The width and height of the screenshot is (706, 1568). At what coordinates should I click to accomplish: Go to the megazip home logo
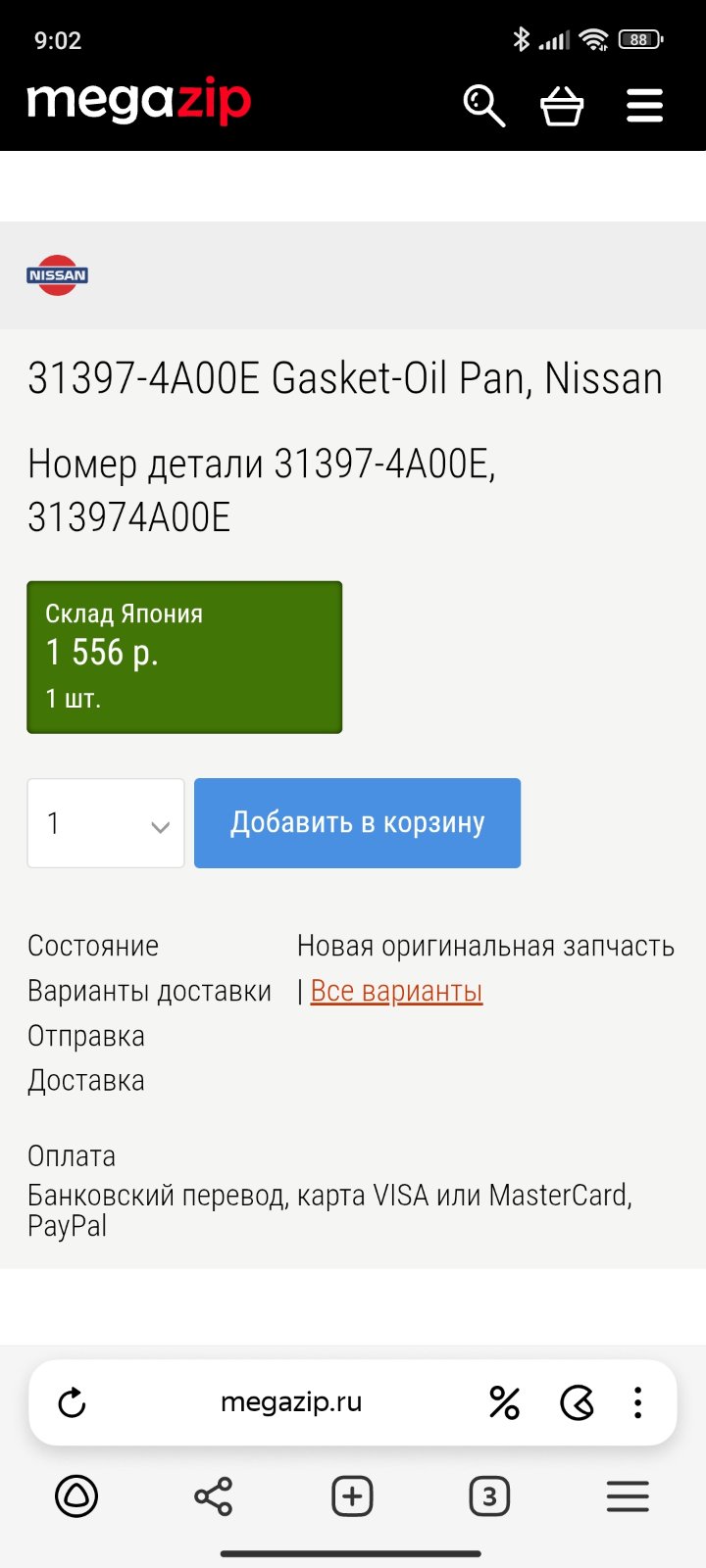click(139, 103)
